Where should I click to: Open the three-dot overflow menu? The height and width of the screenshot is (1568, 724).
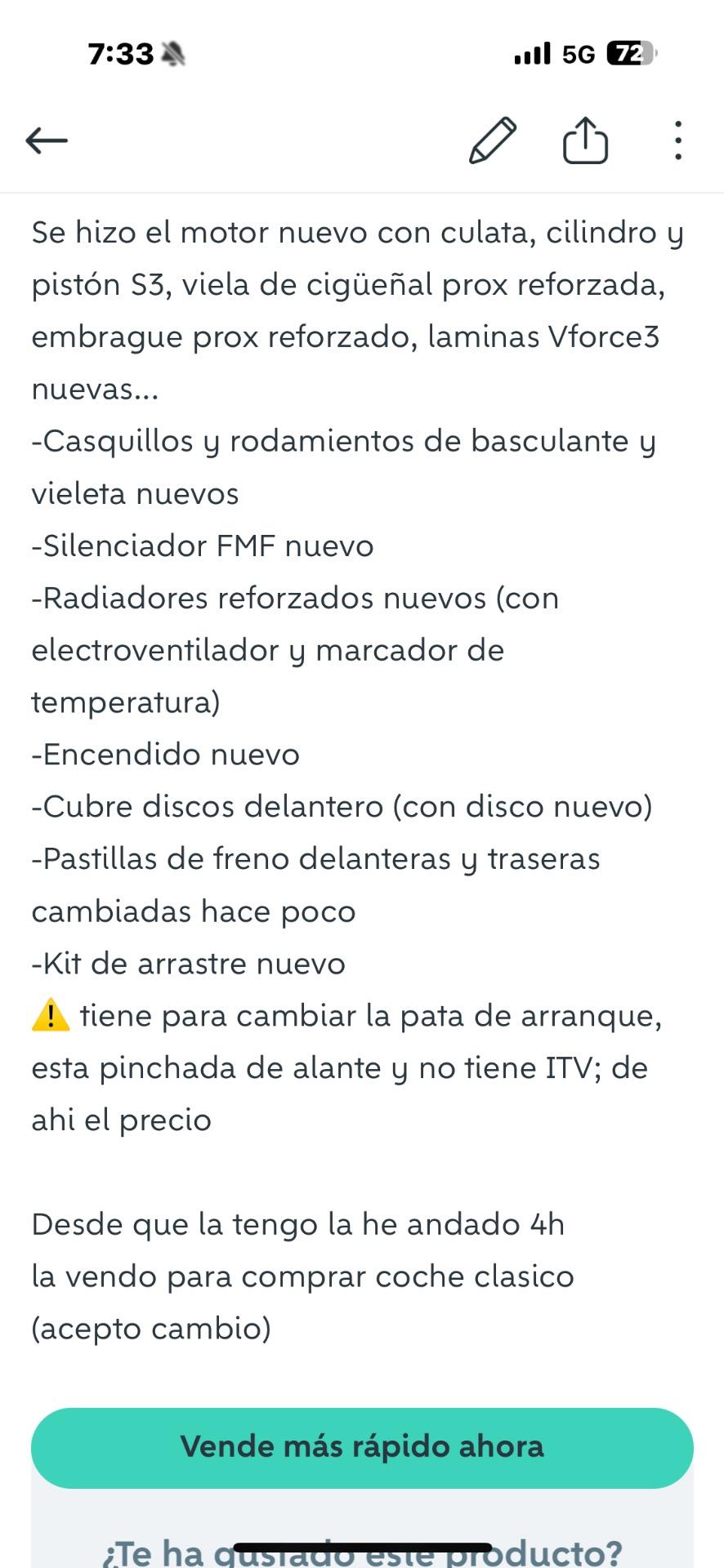(x=677, y=140)
